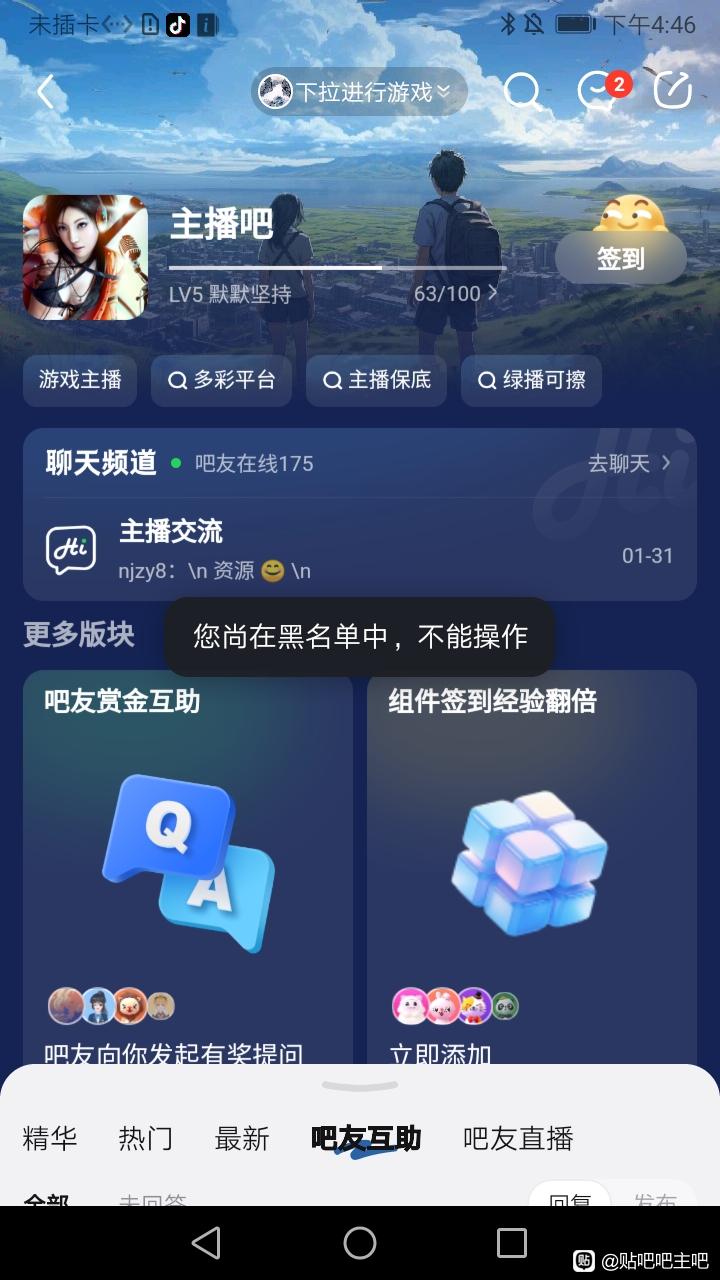The image size is (720, 1280).
Task: Open the 主播吧 forum avatar
Action: (x=85, y=257)
